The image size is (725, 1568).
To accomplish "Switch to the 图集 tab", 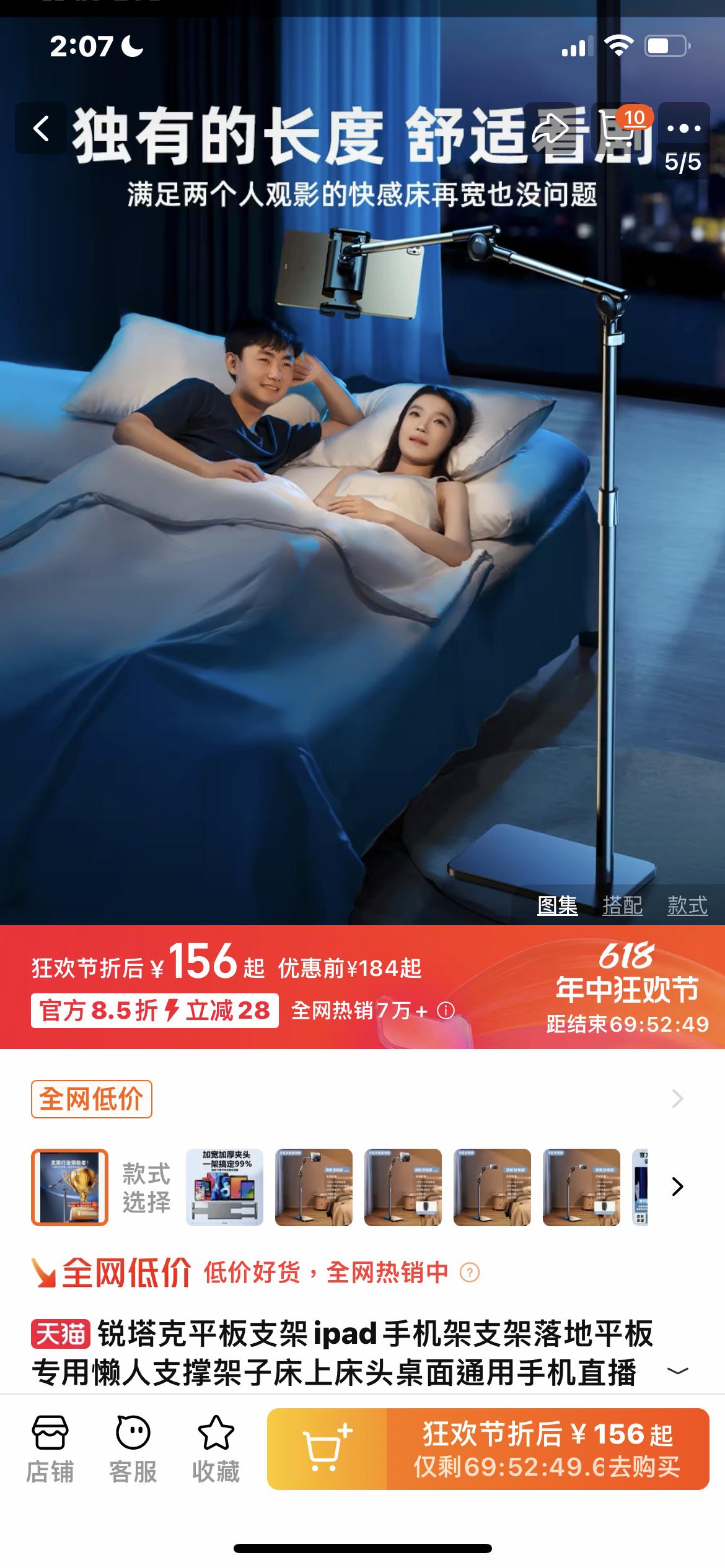I will point(557,906).
